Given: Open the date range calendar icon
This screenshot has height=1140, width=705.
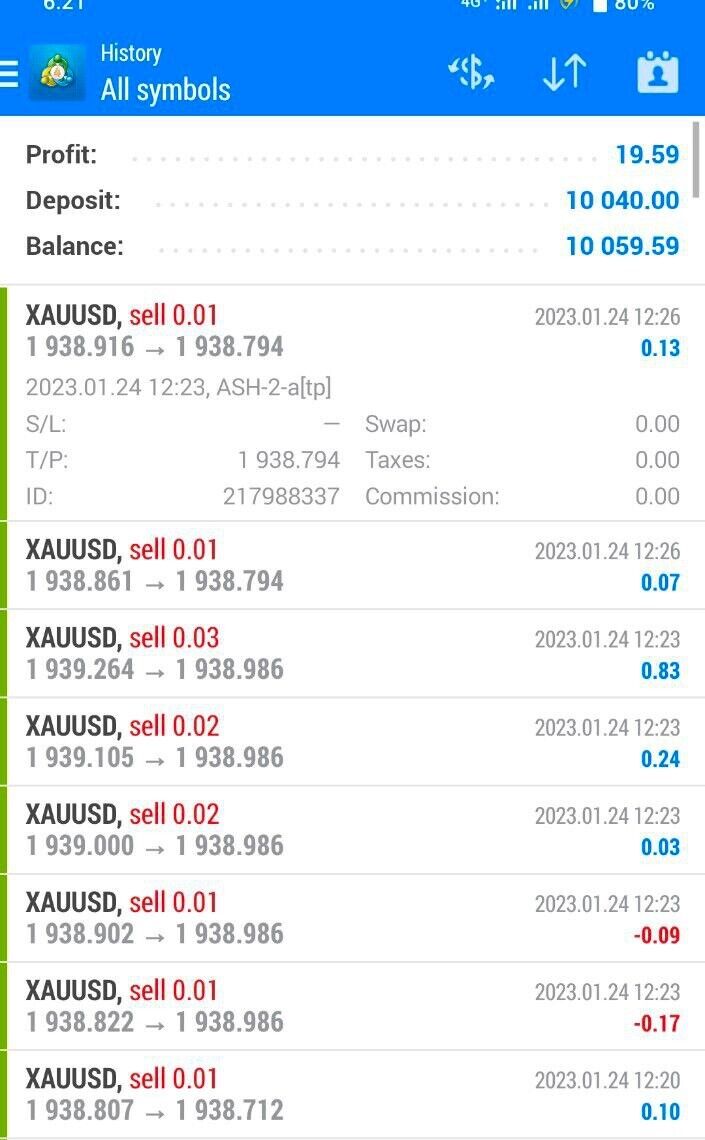Looking at the screenshot, I should [x=657, y=73].
